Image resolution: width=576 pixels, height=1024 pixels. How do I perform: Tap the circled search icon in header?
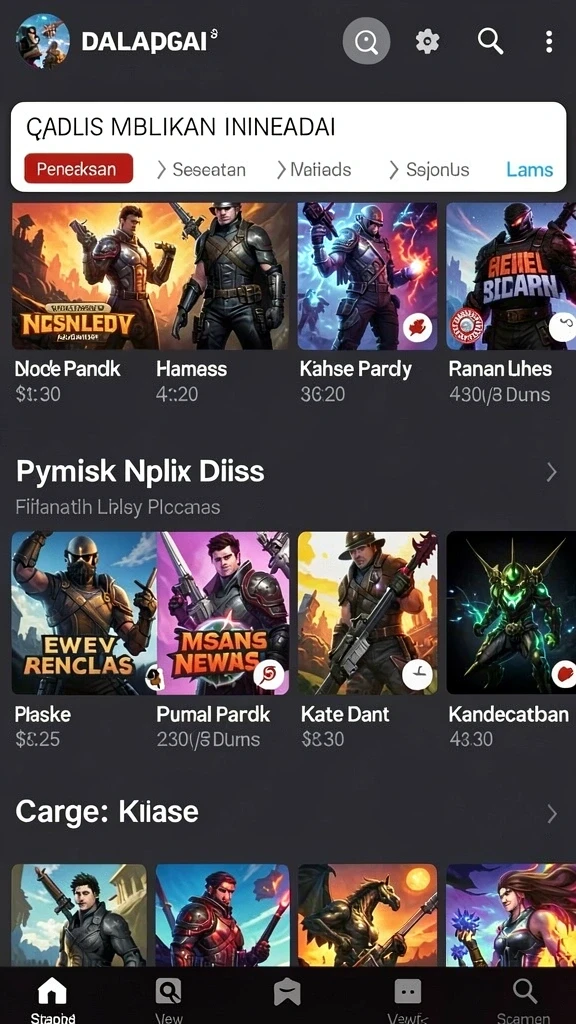click(366, 42)
